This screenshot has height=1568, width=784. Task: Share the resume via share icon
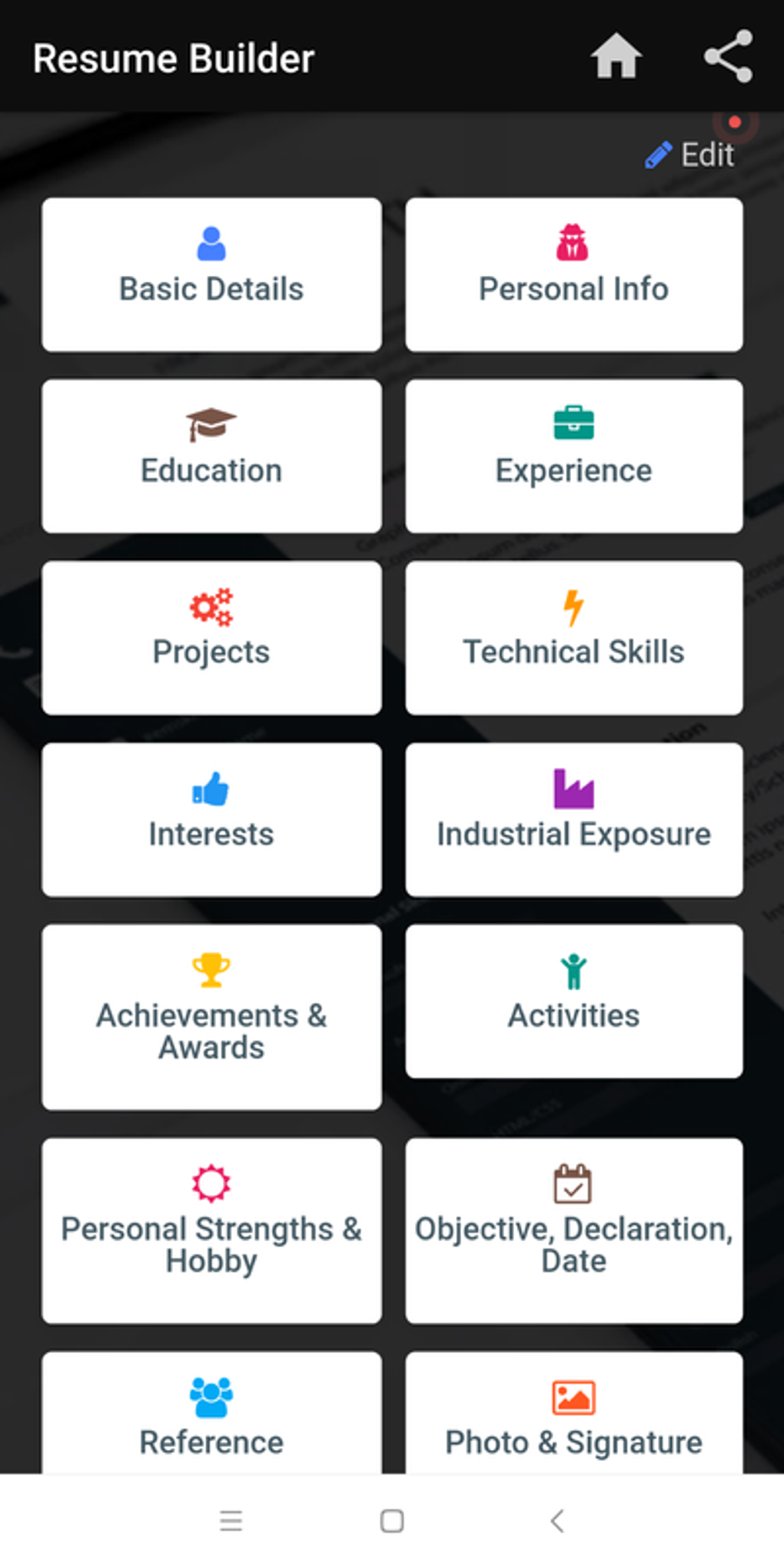click(728, 56)
